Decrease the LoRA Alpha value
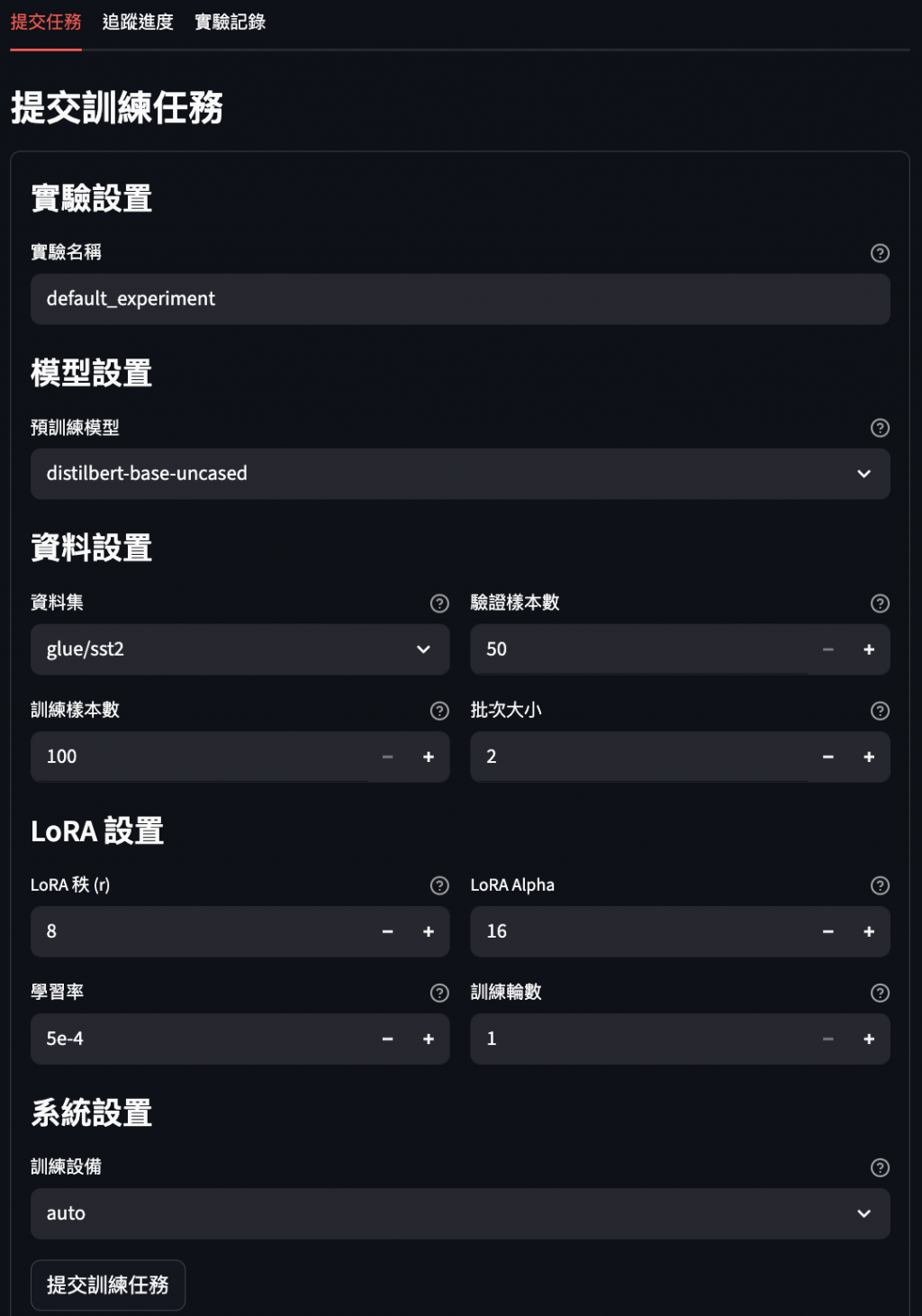This screenshot has height=1316, width=922. (828, 931)
